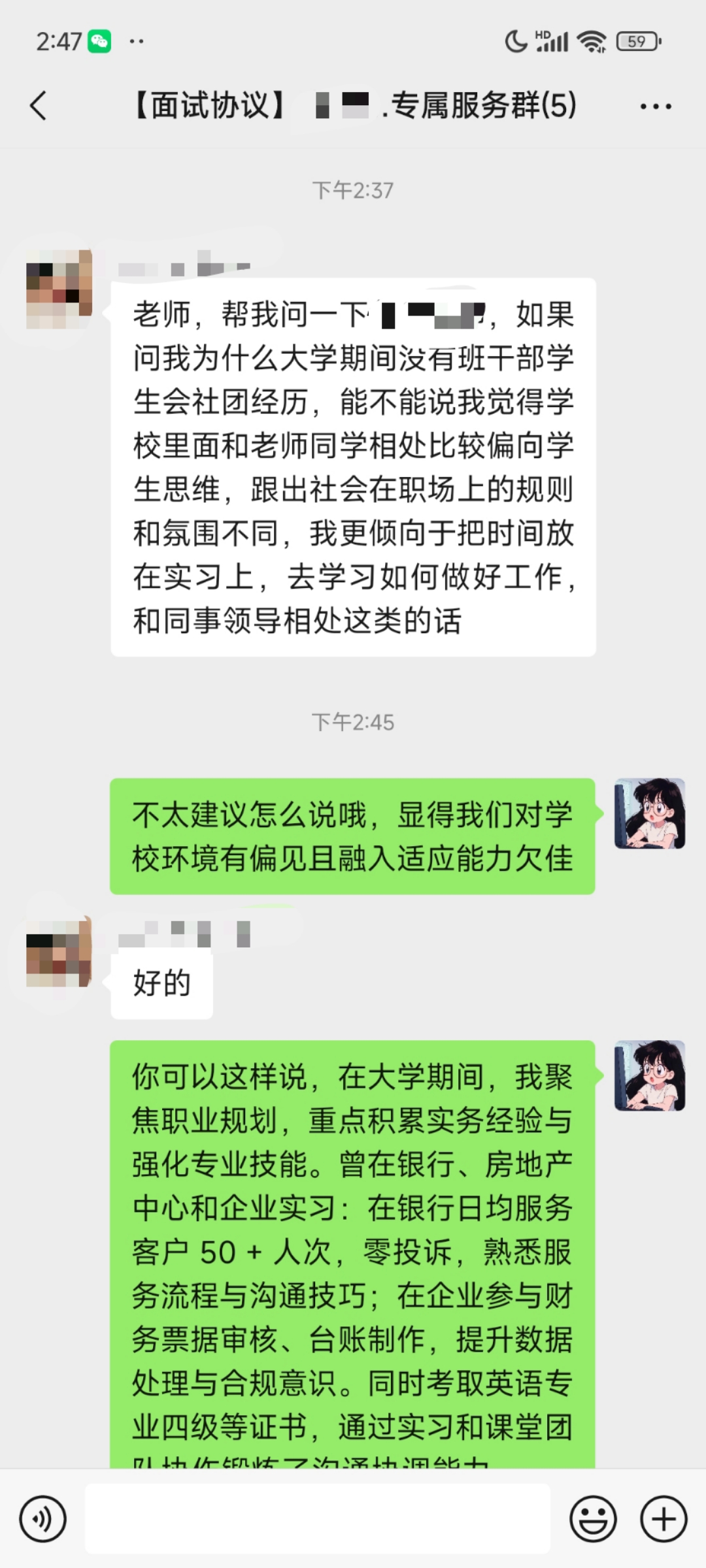This screenshot has width=706, height=1568.
Task: Select the long question message about 班干部经历
Action: click(x=353, y=470)
